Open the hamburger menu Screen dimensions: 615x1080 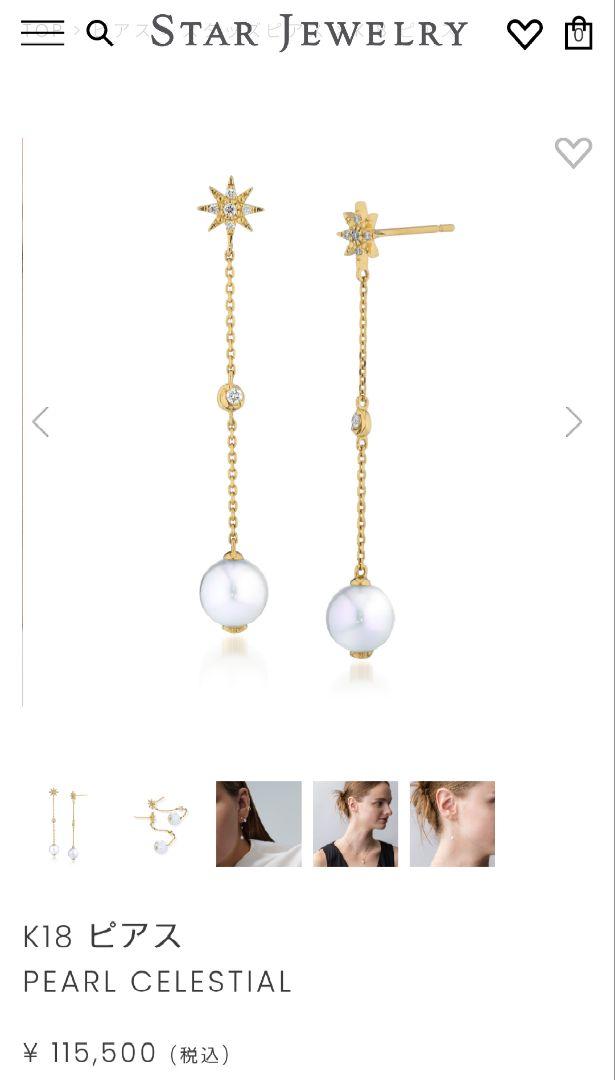coord(42,33)
